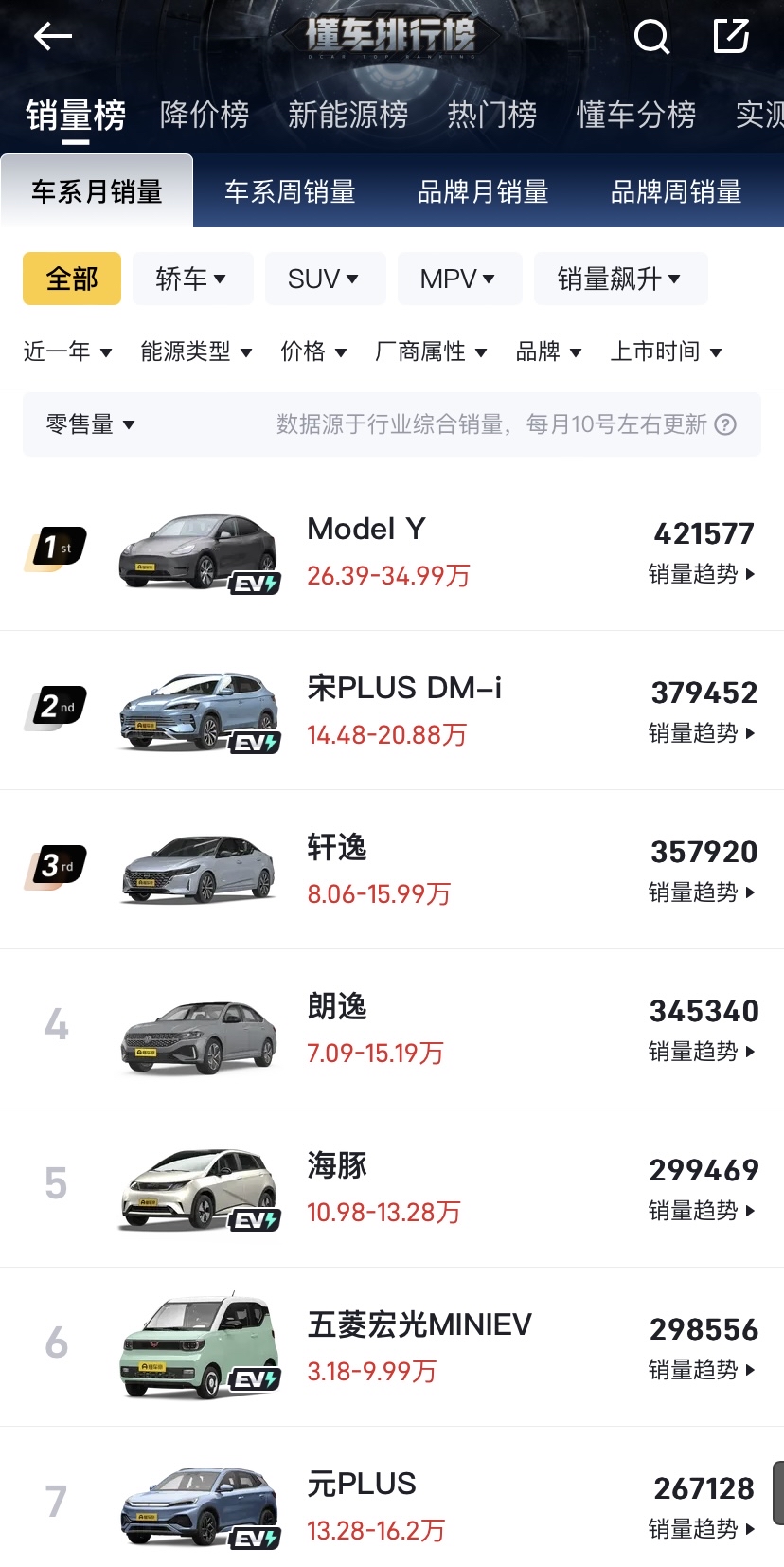View 销量趋势 for 宋PLUS DM-i
The image size is (784, 1567).
point(702,733)
